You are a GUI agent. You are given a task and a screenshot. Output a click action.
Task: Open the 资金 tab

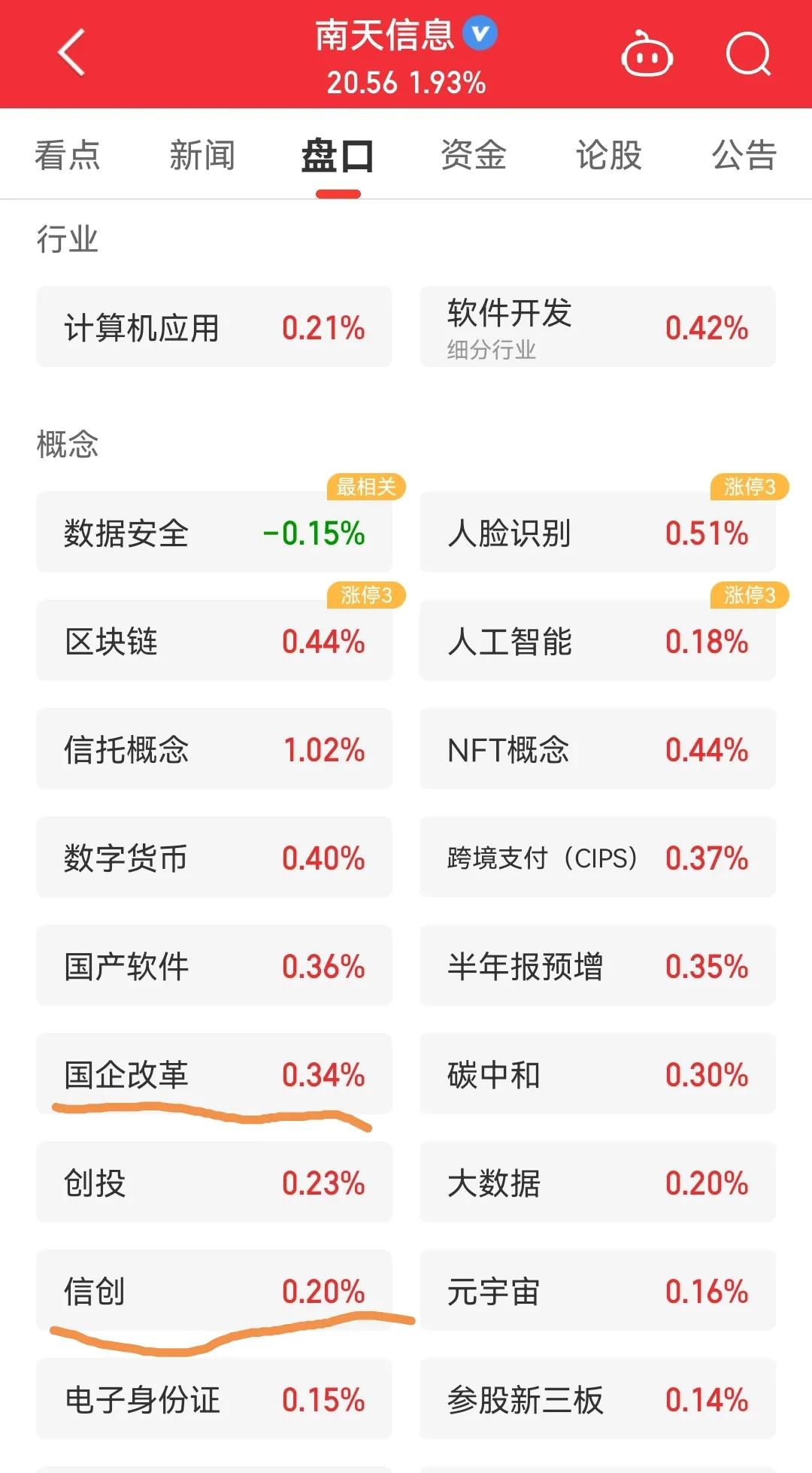point(474,155)
